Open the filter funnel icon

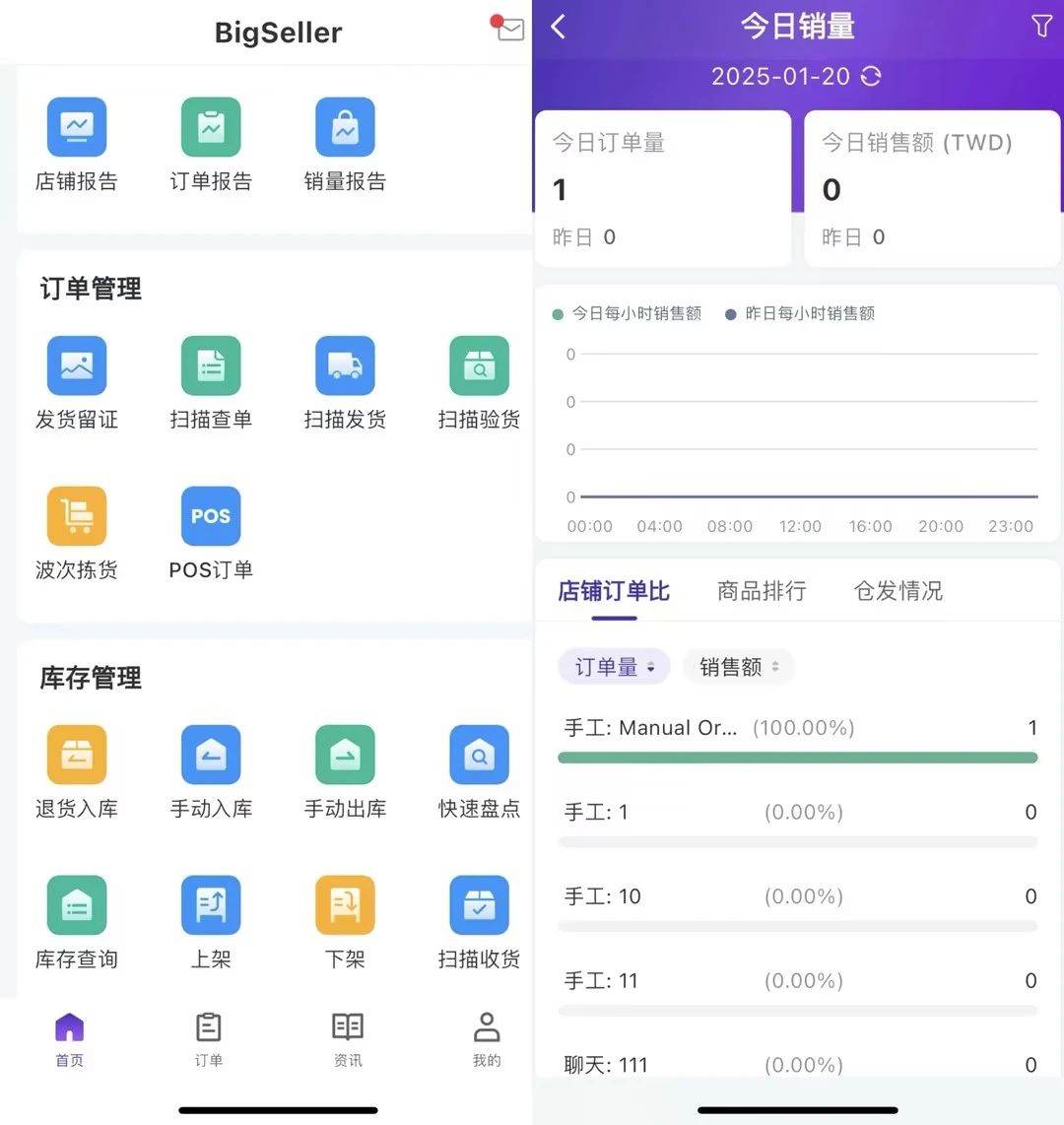1041,27
